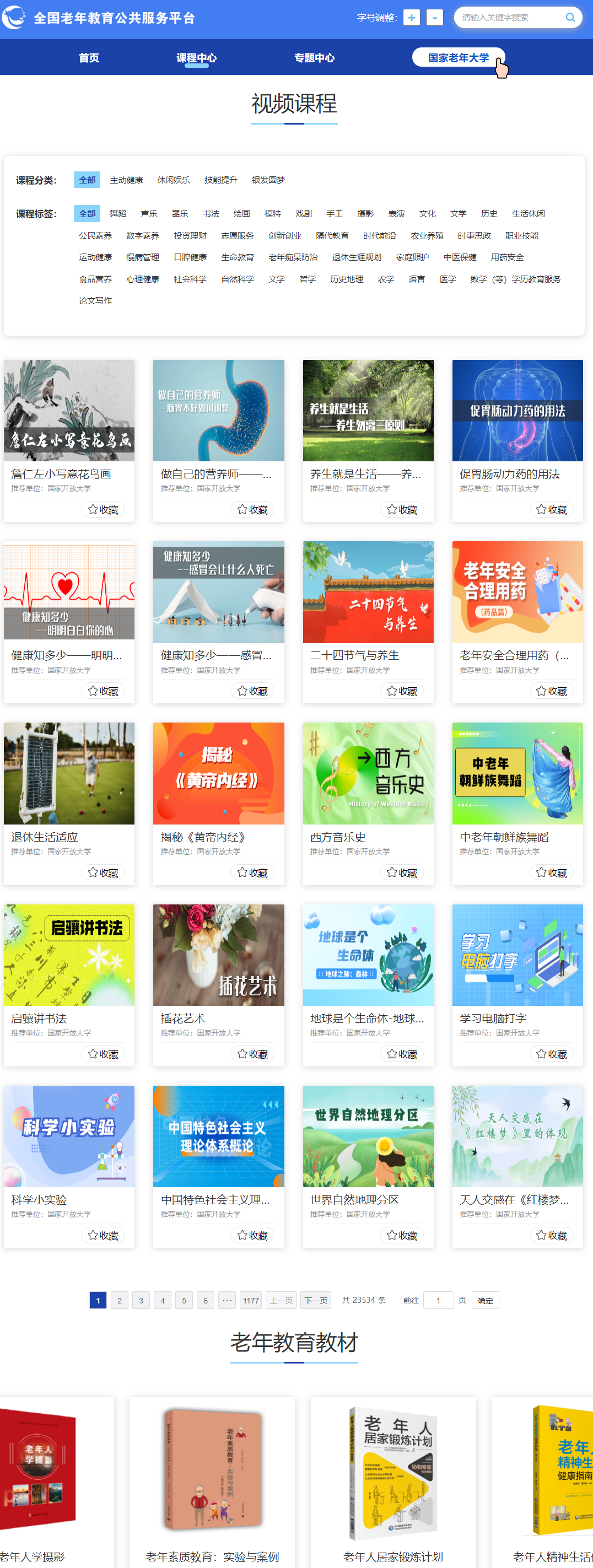Tap 下一页 to view next page
The height and width of the screenshot is (1568, 593).
[x=315, y=1301]
